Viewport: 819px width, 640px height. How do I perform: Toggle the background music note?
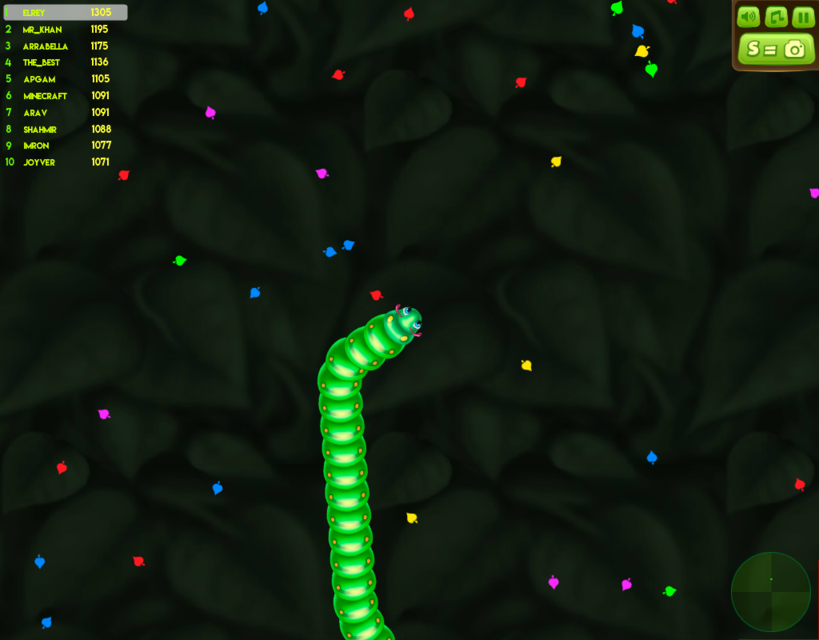[x=776, y=17]
